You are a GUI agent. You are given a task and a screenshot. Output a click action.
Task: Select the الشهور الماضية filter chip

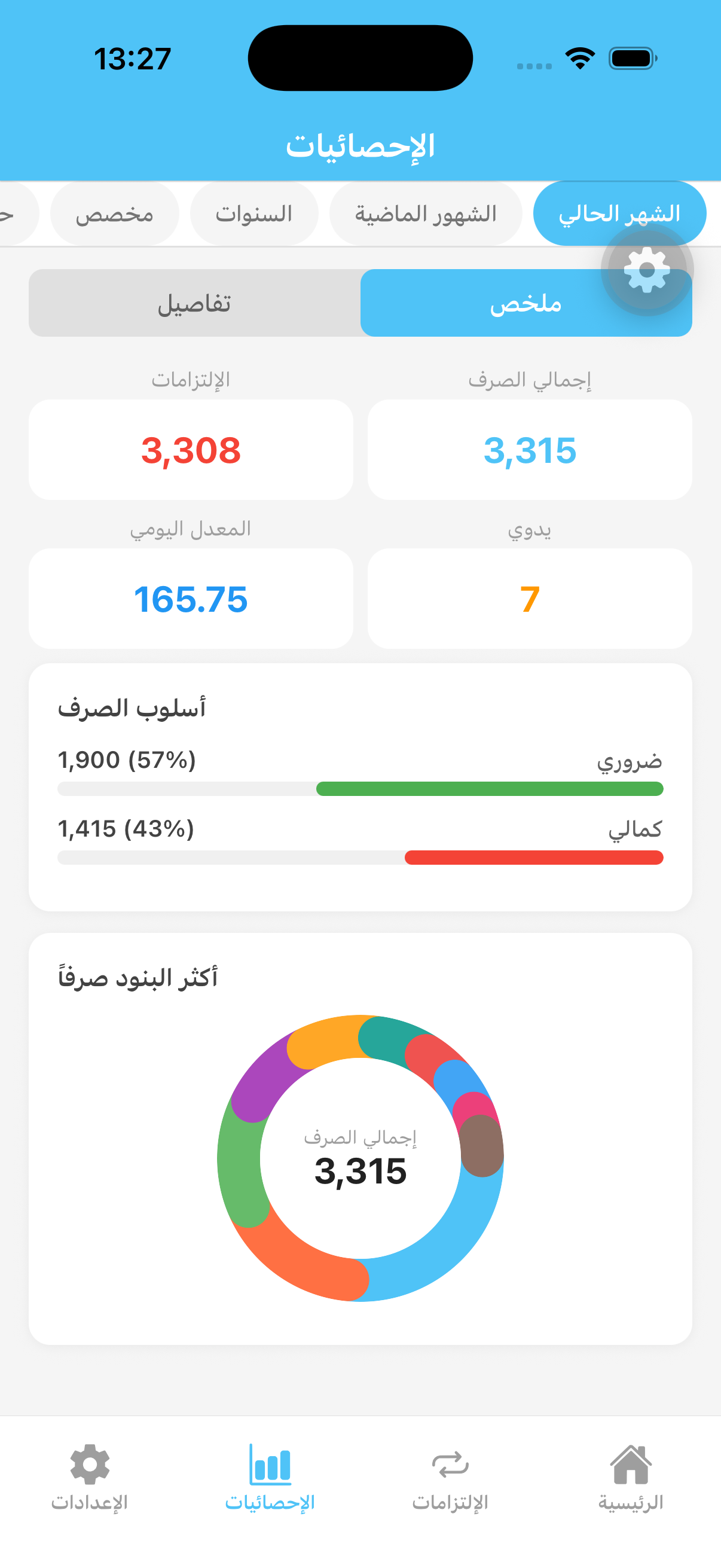[425, 214]
